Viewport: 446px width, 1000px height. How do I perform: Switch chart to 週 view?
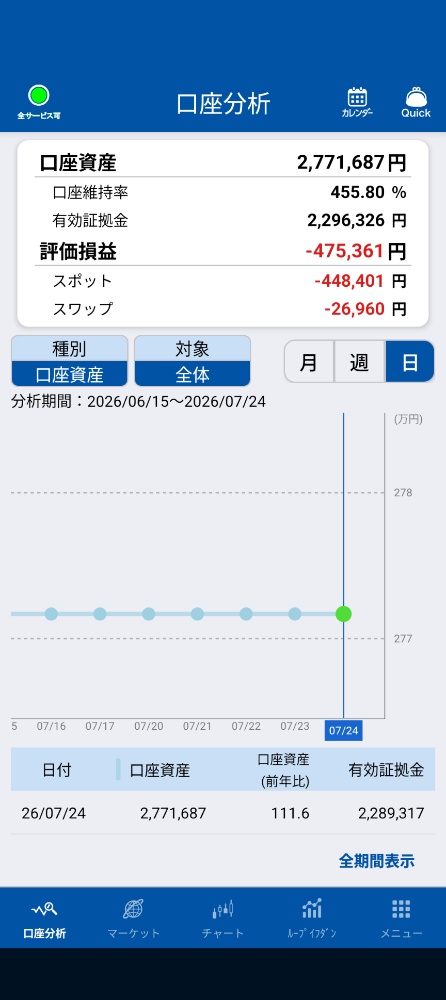point(359,362)
